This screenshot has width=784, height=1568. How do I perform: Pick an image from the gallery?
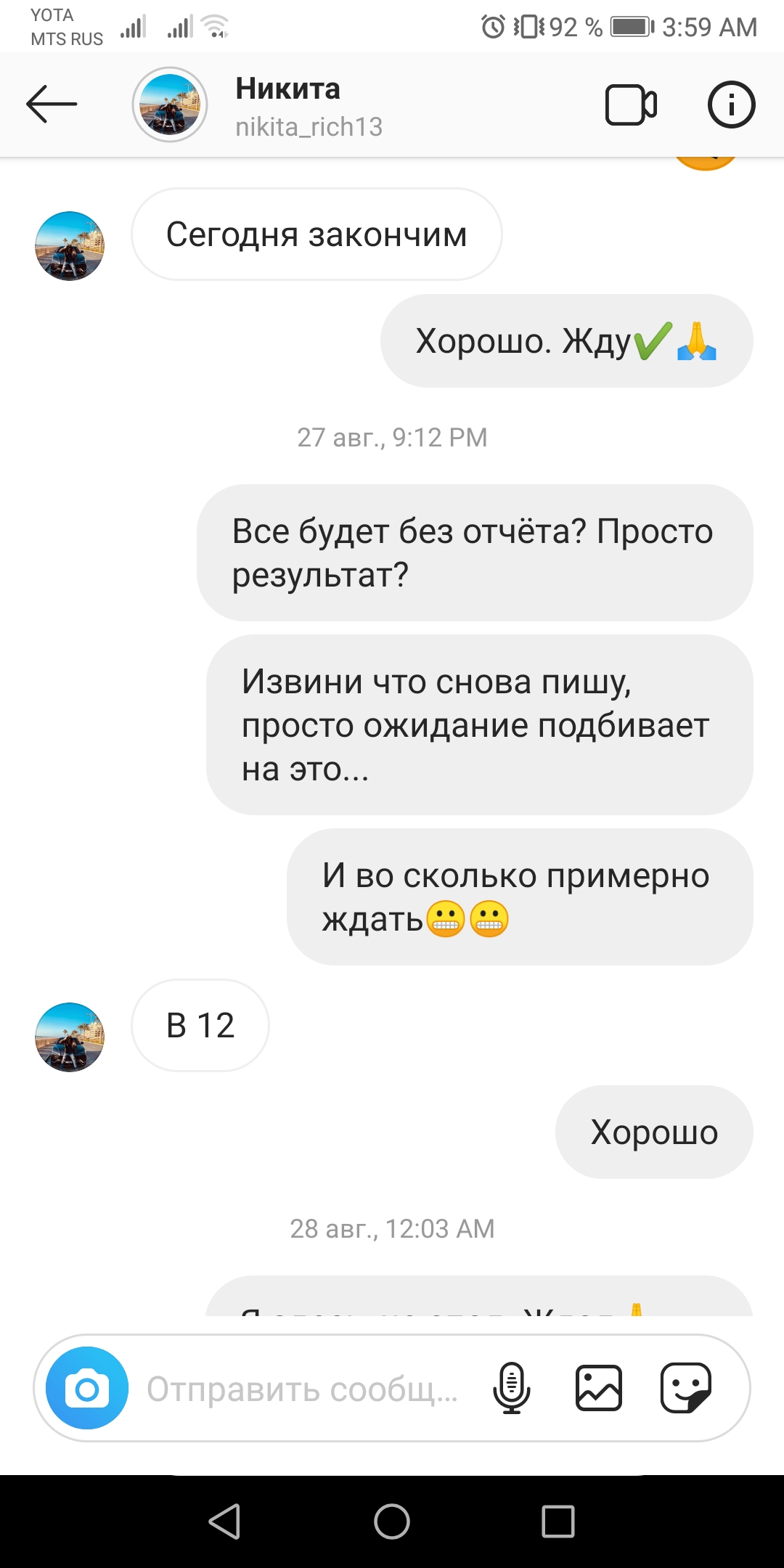[599, 1388]
